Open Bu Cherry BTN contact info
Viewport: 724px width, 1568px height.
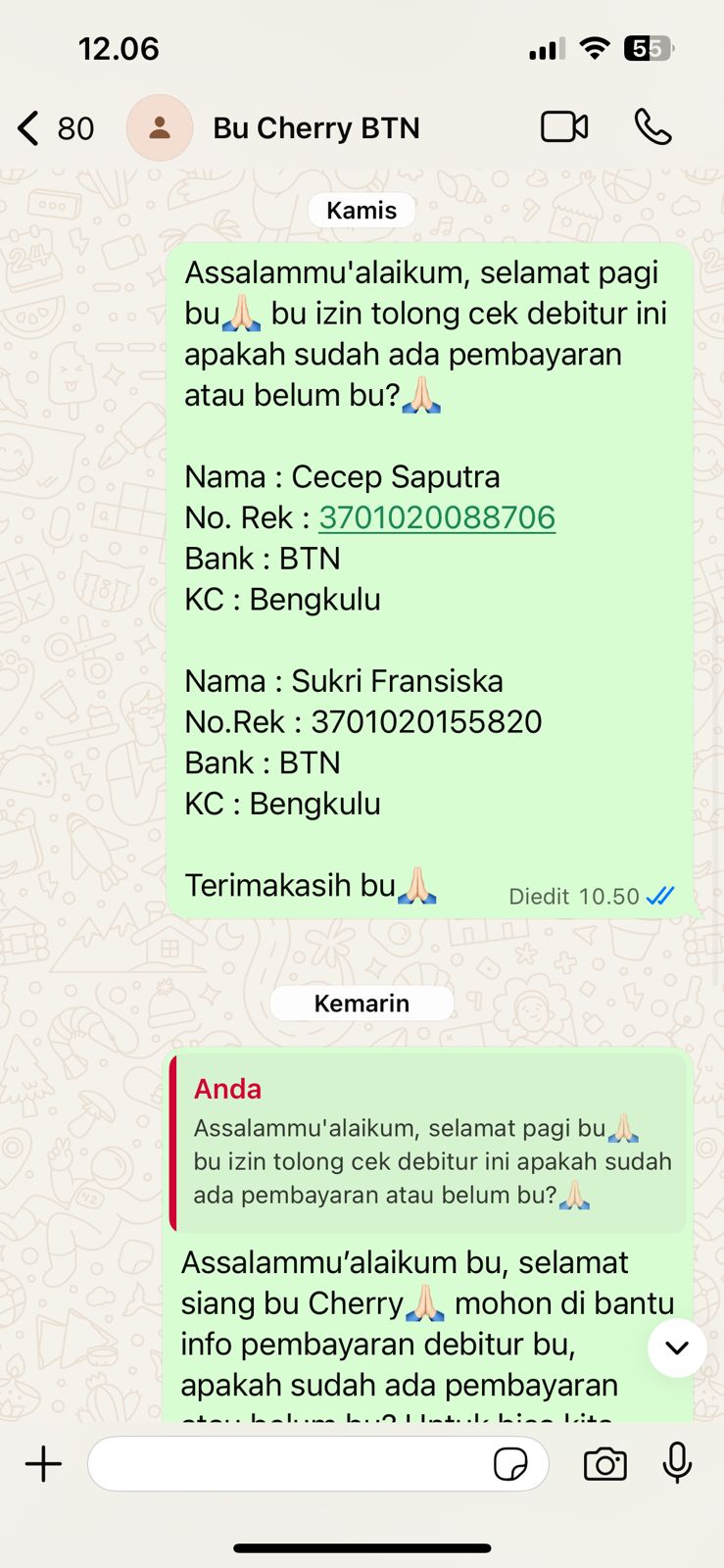point(315,128)
